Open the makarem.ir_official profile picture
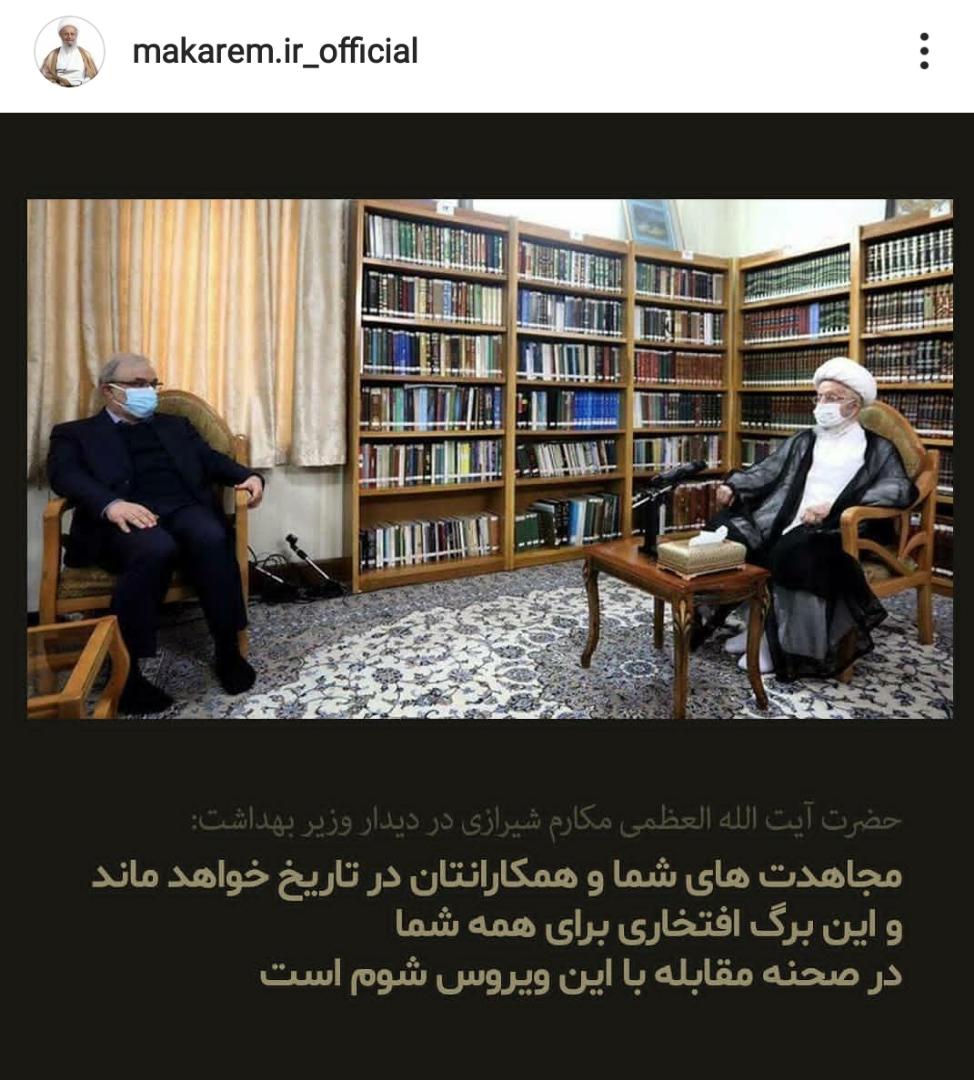The width and height of the screenshot is (974, 1080). click(x=69, y=51)
